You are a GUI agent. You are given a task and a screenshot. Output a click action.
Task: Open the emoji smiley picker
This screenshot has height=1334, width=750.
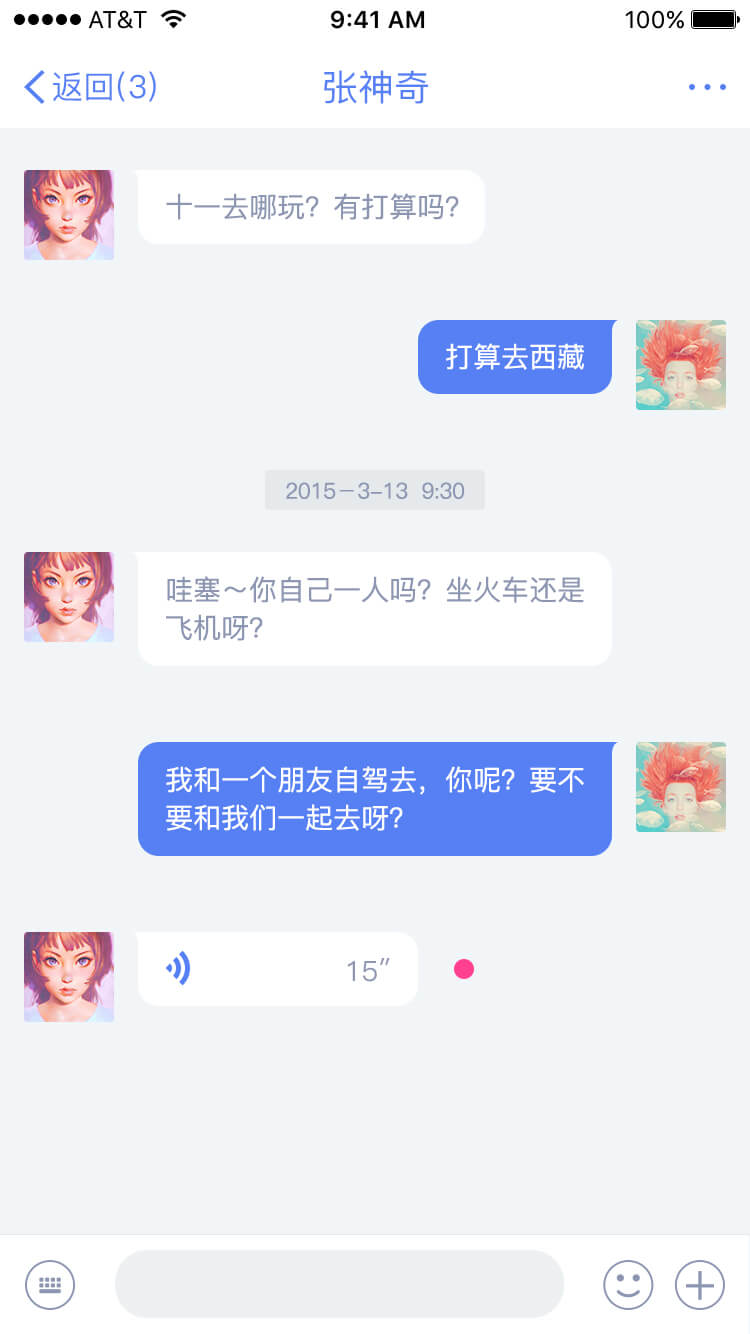628,1284
